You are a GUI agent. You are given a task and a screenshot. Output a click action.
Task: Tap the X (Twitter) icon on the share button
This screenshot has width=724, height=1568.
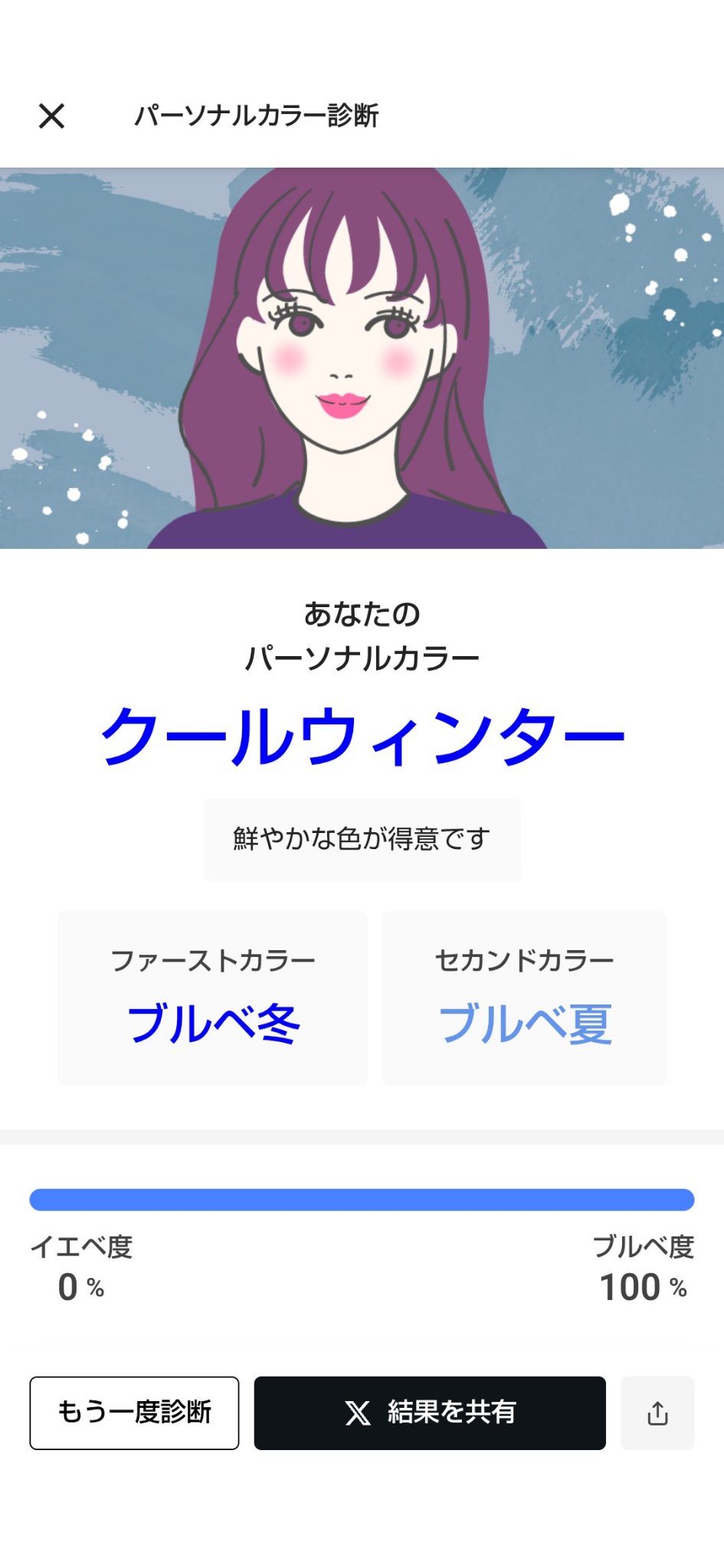click(x=357, y=1414)
